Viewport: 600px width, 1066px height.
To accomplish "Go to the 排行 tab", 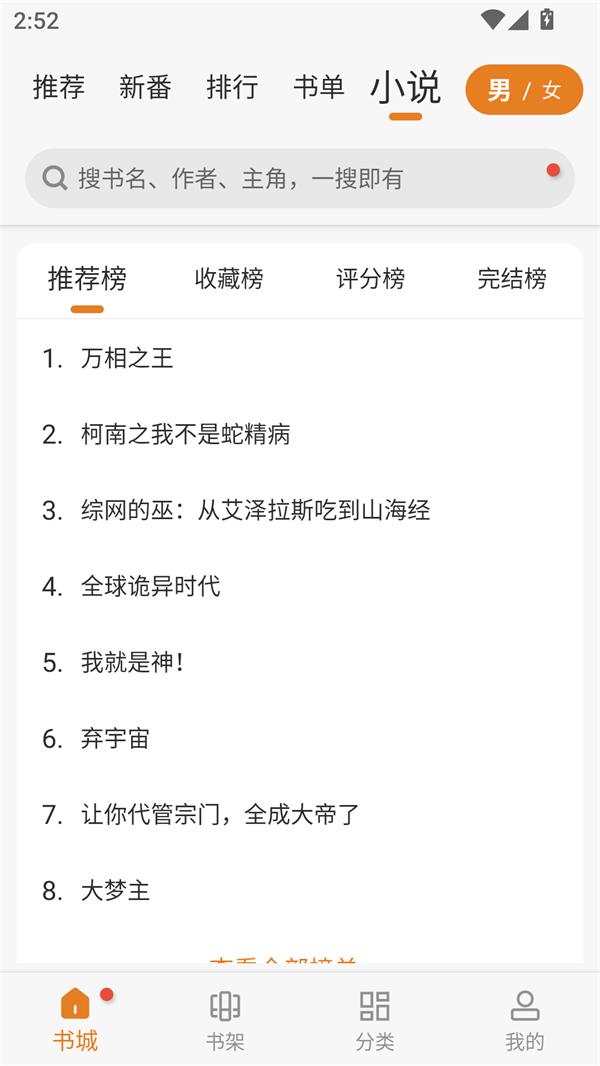I will pos(232,88).
